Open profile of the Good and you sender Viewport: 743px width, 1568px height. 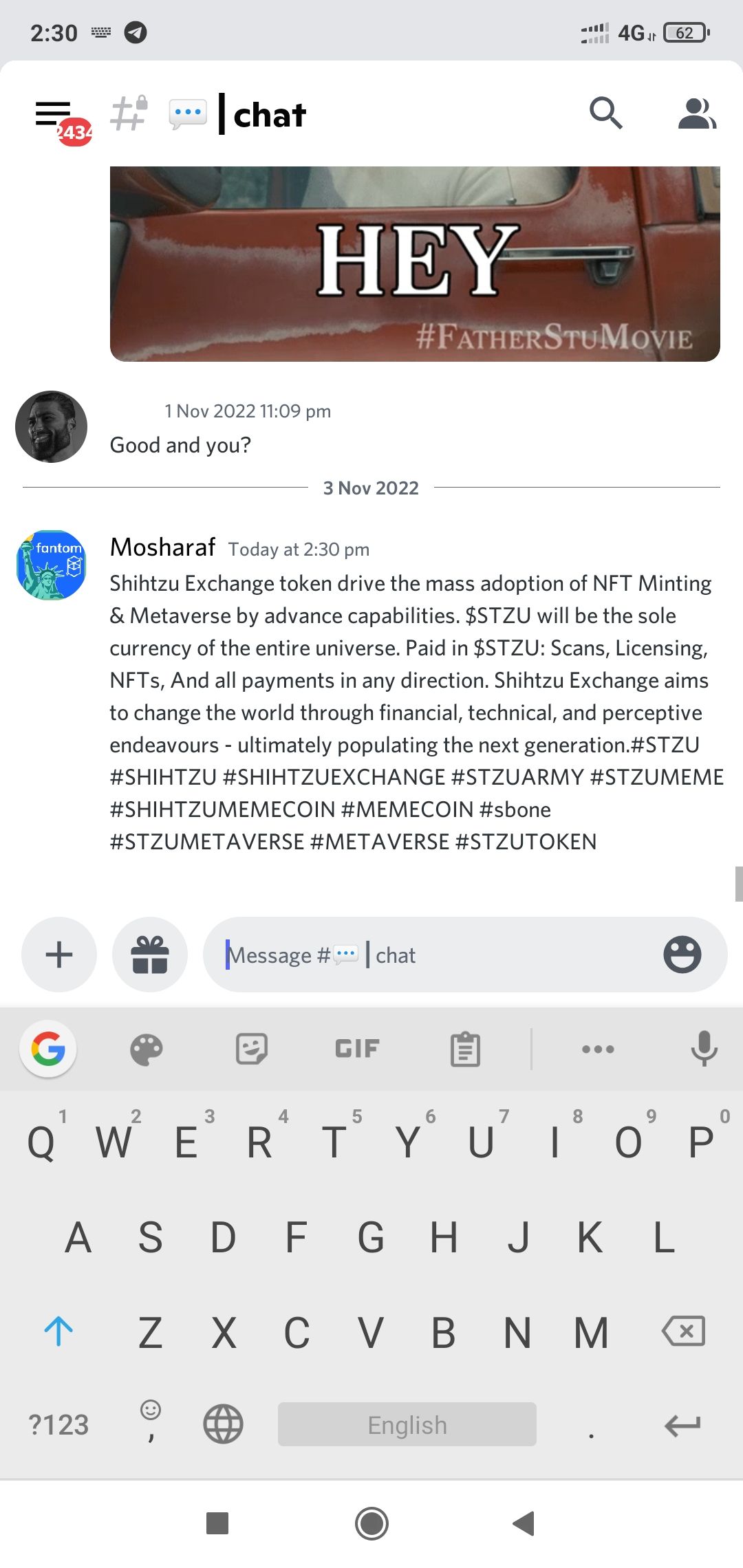point(51,427)
